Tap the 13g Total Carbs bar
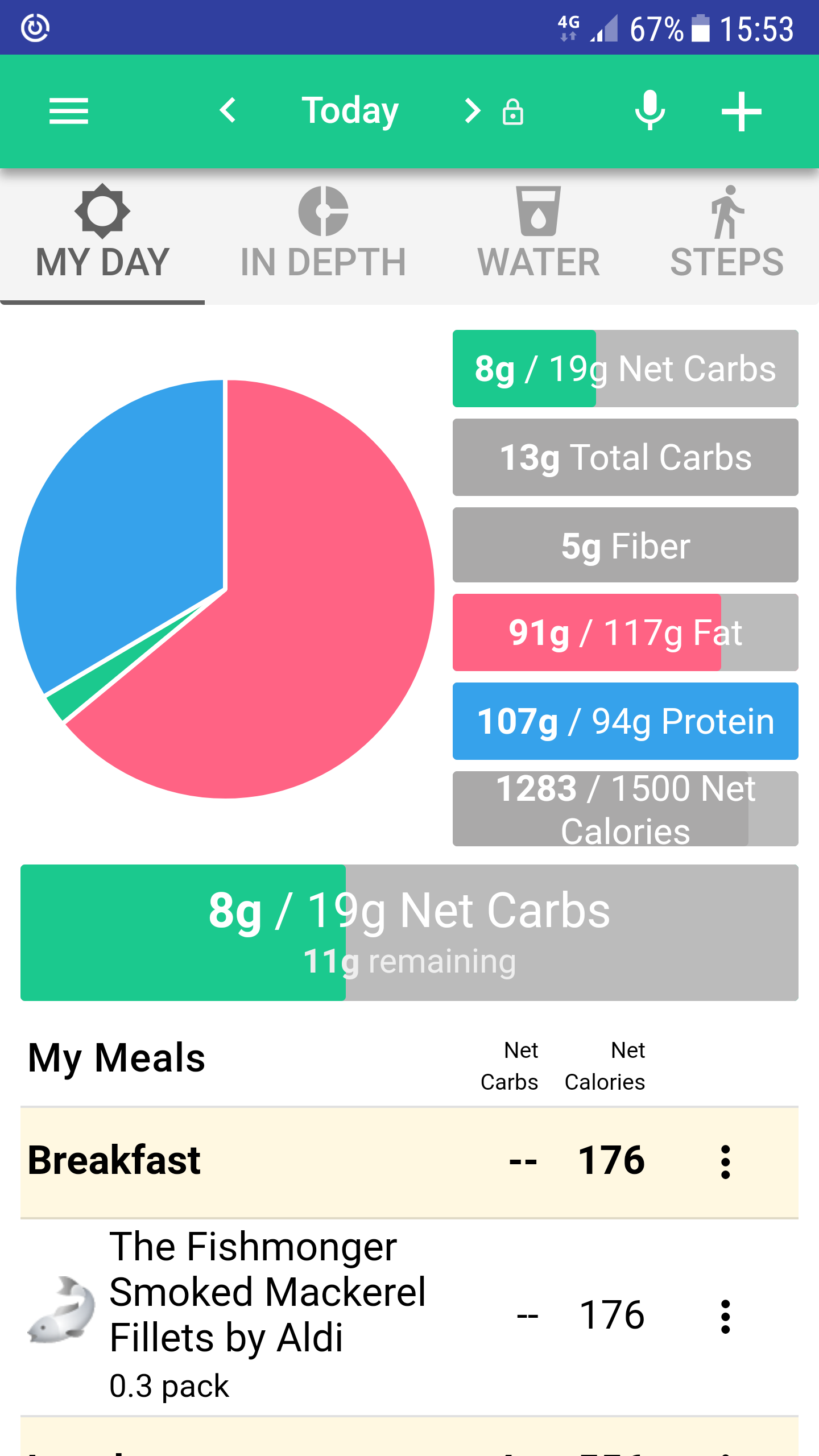819x1456 pixels. coord(626,457)
